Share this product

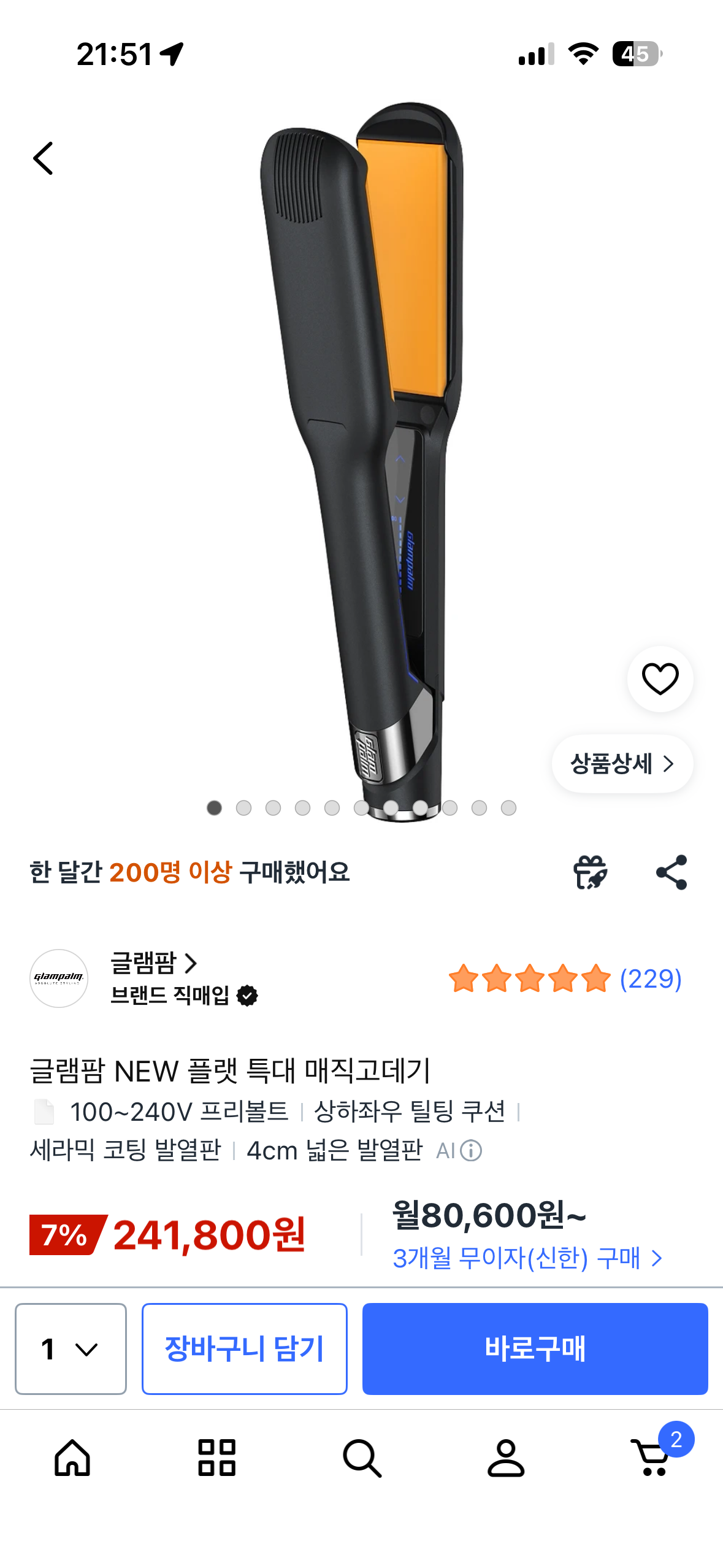pos(671,872)
